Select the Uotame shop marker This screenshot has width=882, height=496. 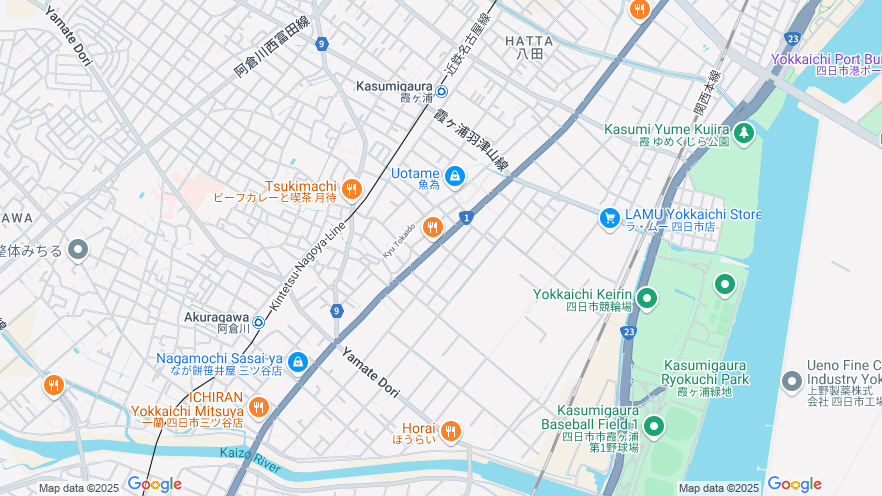[455, 177]
